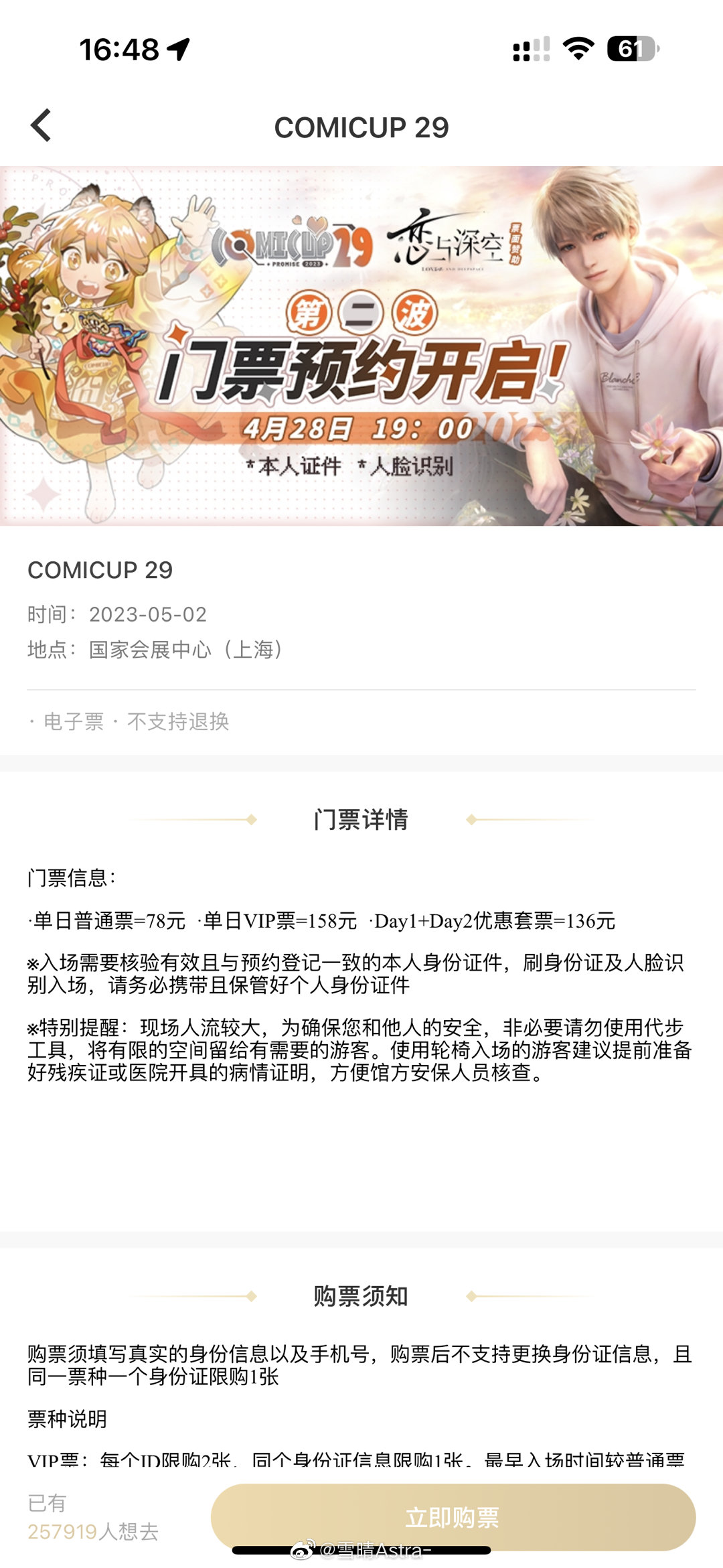Open the COMICUP 29 event banner image
The width and height of the screenshot is (723, 1568).
(361, 346)
